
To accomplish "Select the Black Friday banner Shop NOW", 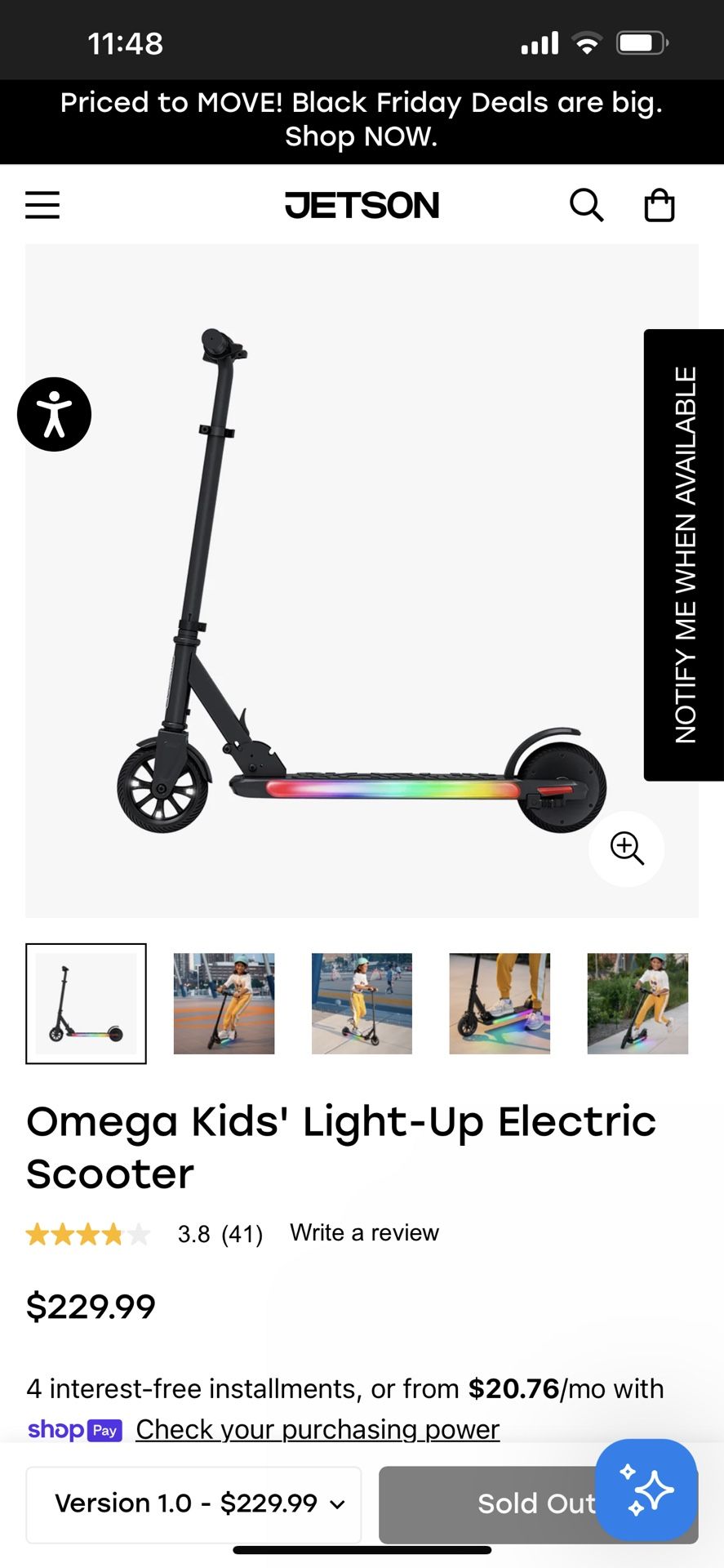I will (x=362, y=136).
